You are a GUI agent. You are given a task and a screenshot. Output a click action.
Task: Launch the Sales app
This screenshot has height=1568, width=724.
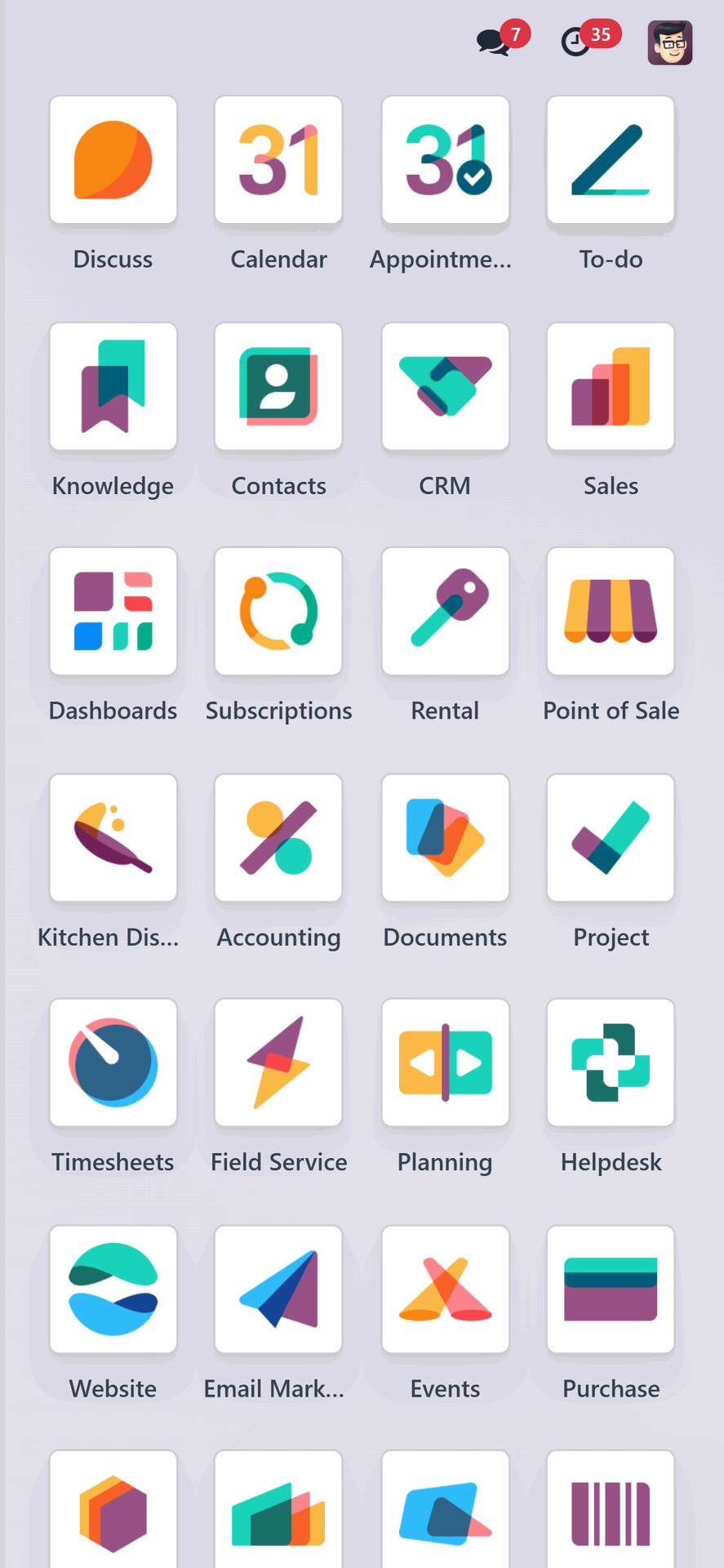[x=611, y=387]
